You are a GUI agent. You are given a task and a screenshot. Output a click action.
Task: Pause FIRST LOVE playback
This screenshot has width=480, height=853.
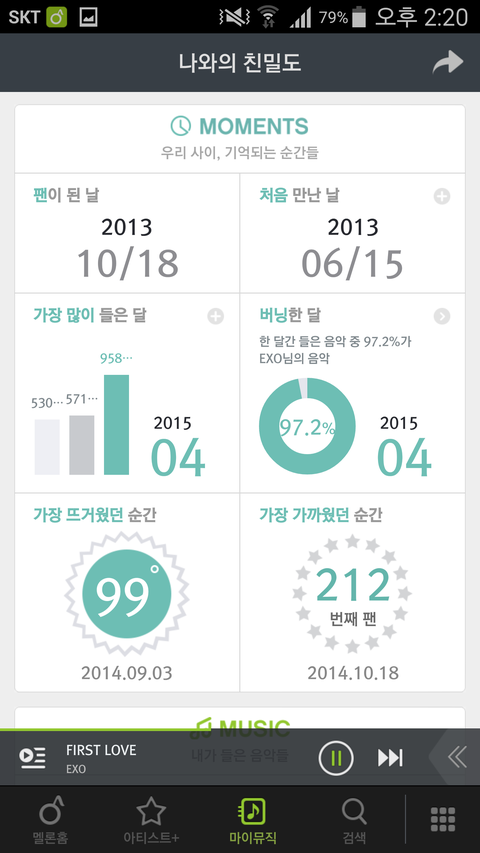[336, 757]
